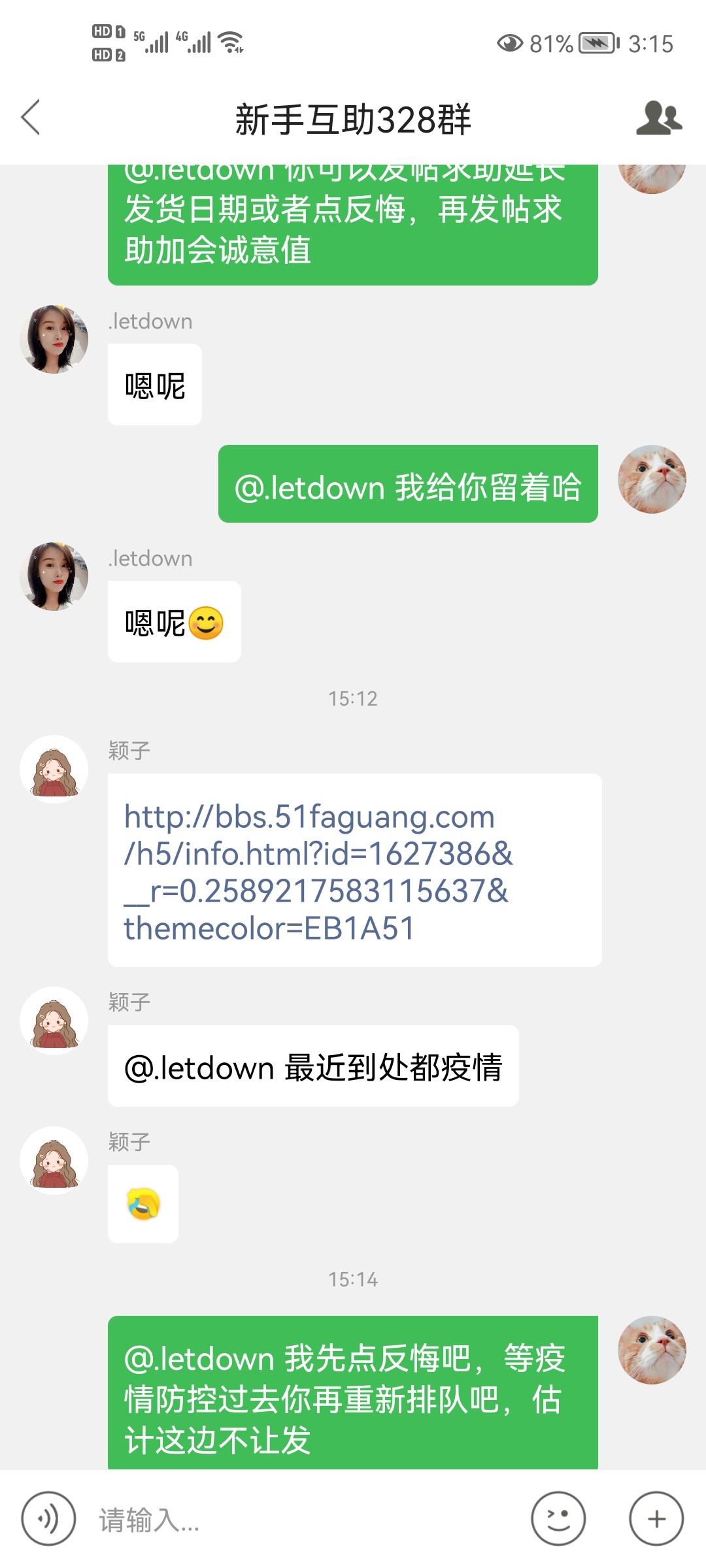Screen dimensions: 706x1568
Task: Tap the cat avatar beside 我给你留着哈
Action: pyautogui.click(x=652, y=480)
